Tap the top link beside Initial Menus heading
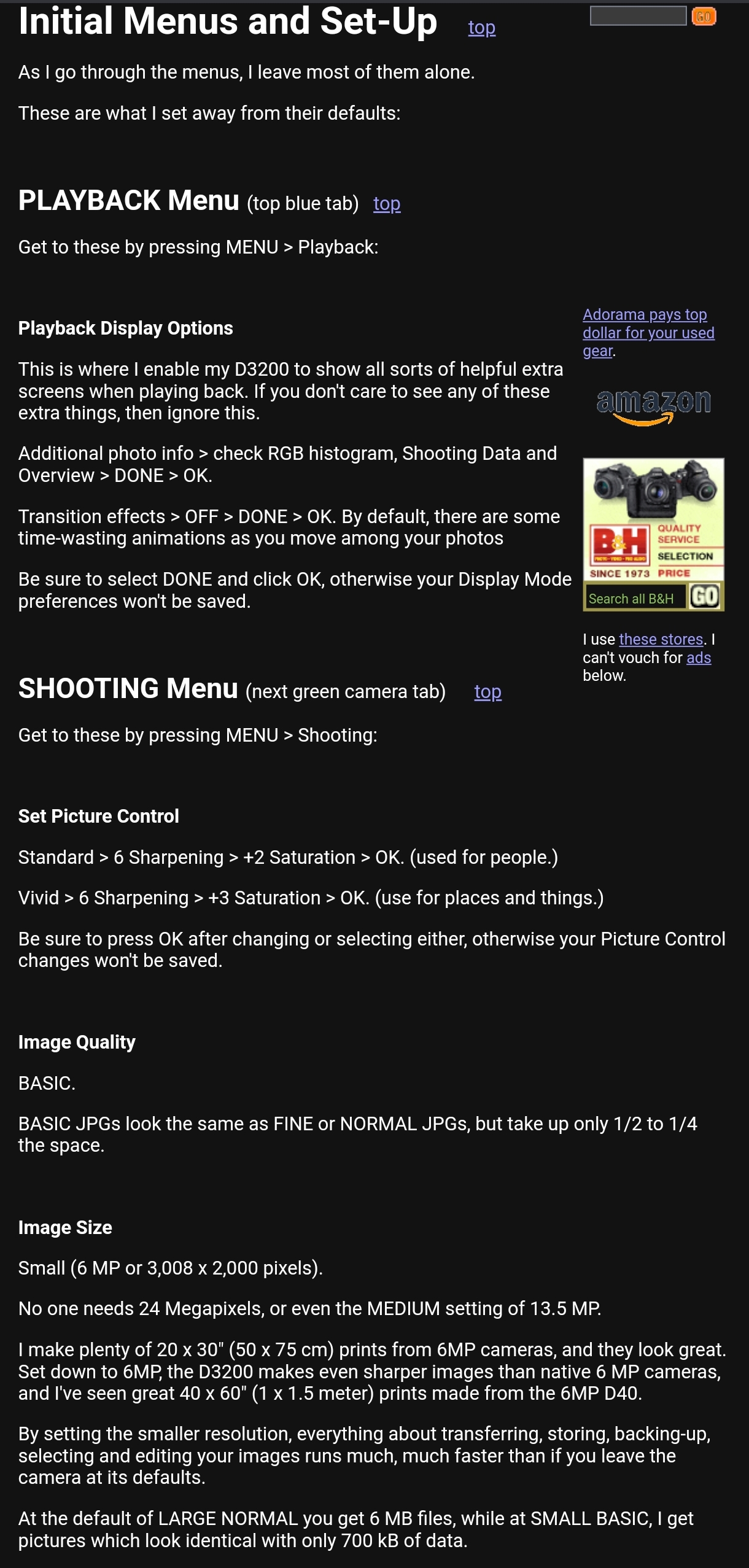This screenshot has width=749, height=1568. coord(481,27)
